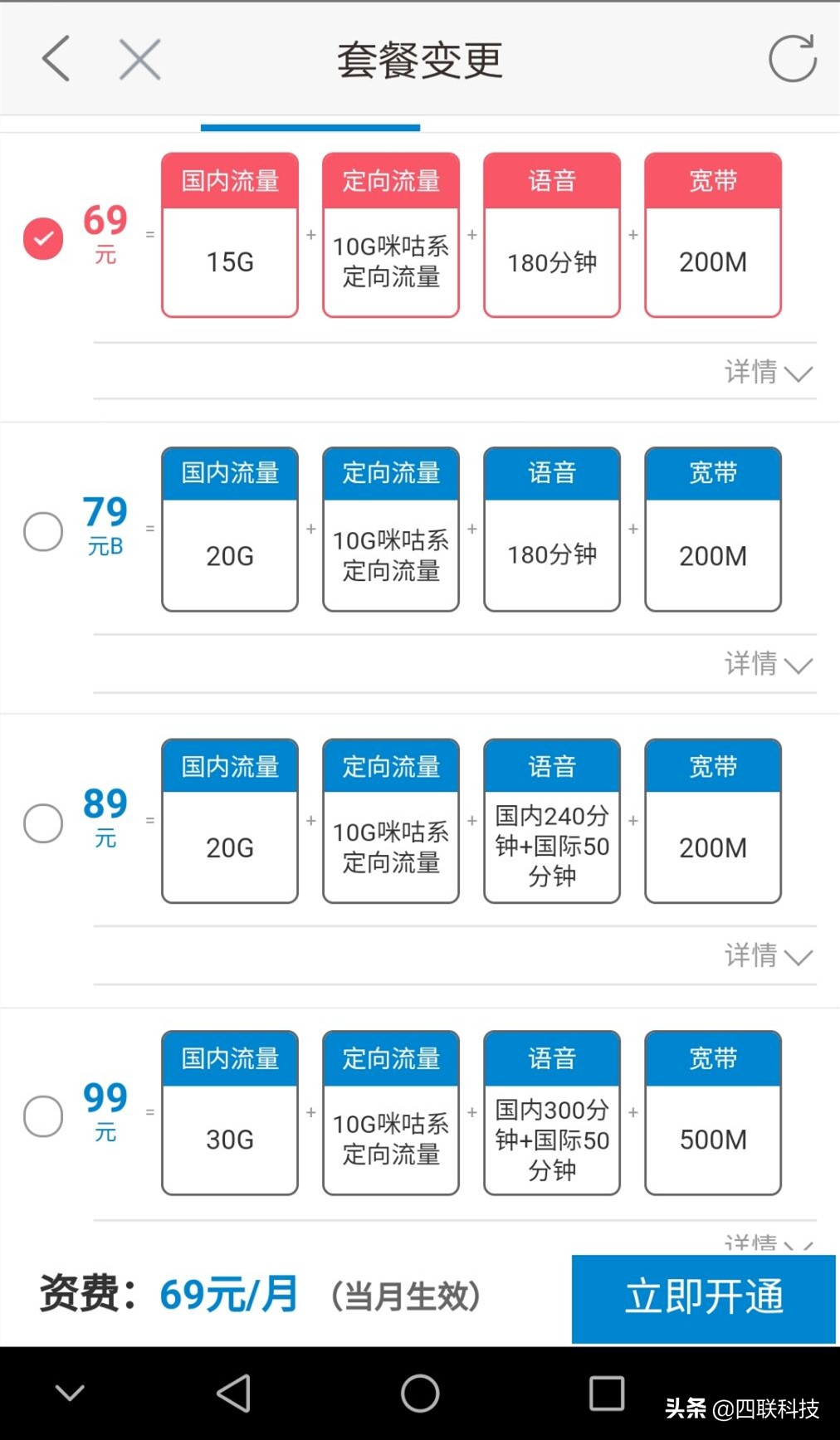
Task: Tap the back arrow in the header
Action: (x=53, y=59)
